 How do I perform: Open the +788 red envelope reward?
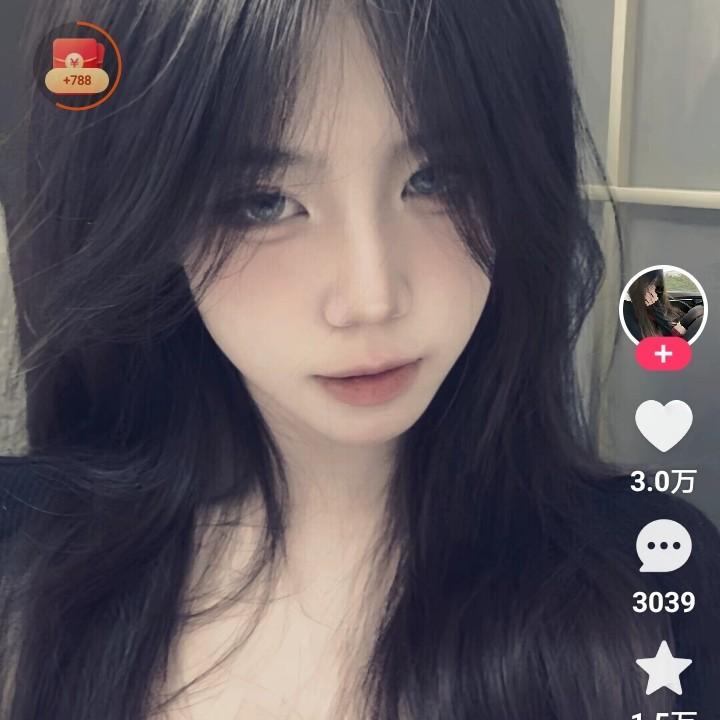78,66
